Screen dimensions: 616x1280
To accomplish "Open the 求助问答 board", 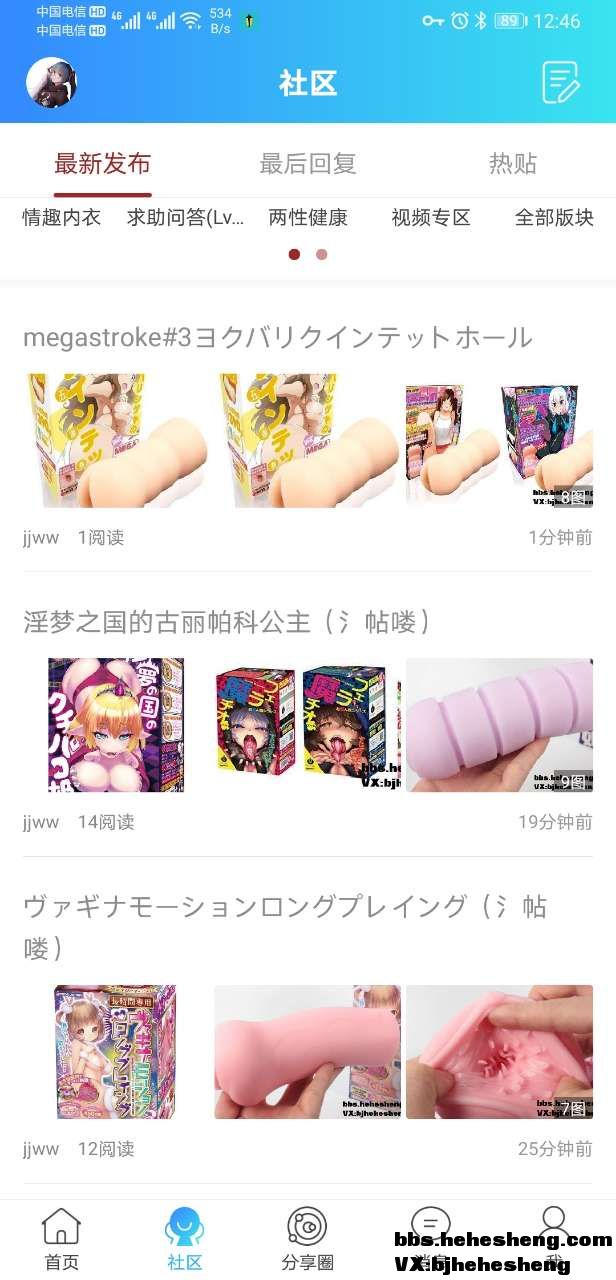I will pyautogui.click(x=185, y=218).
